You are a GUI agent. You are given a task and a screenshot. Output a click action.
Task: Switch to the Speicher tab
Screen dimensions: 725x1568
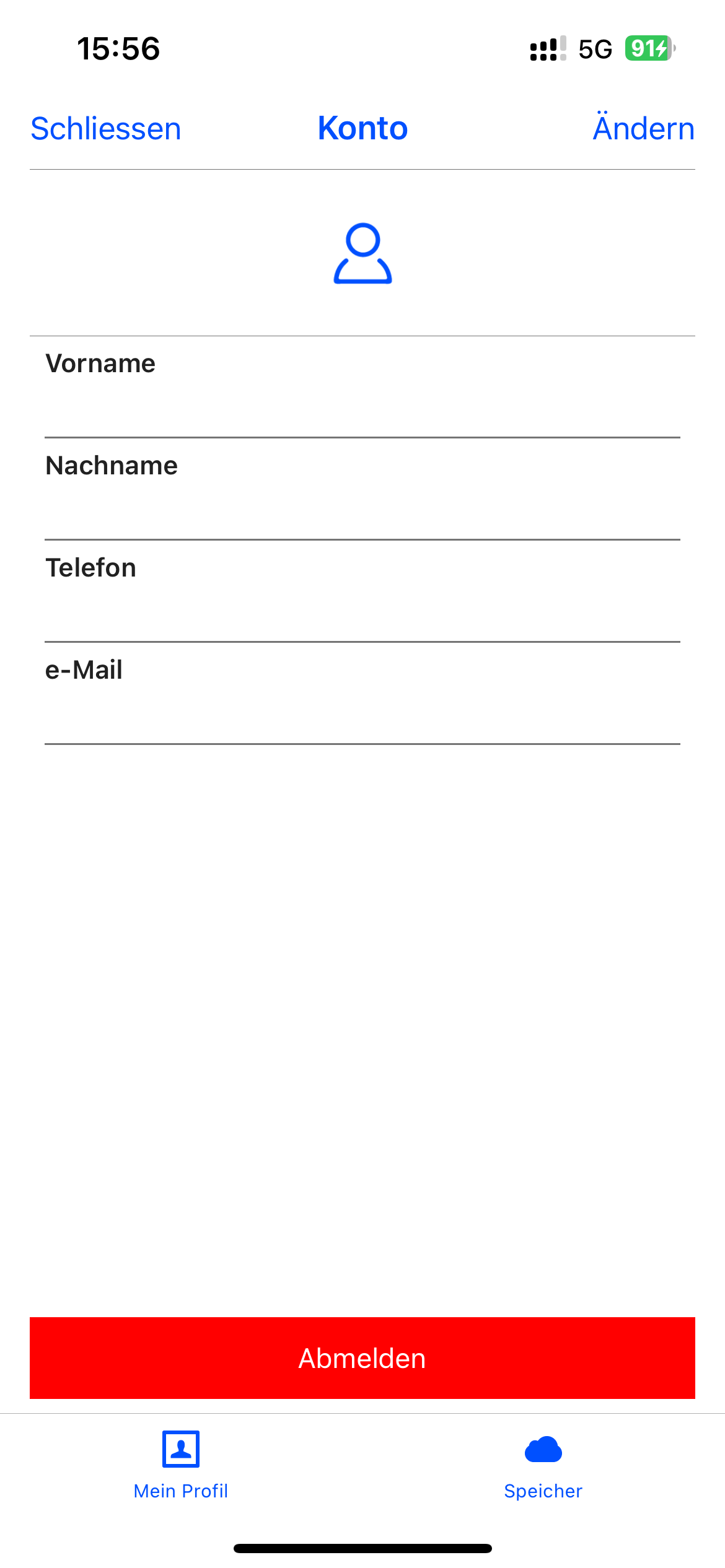tap(543, 1466)
